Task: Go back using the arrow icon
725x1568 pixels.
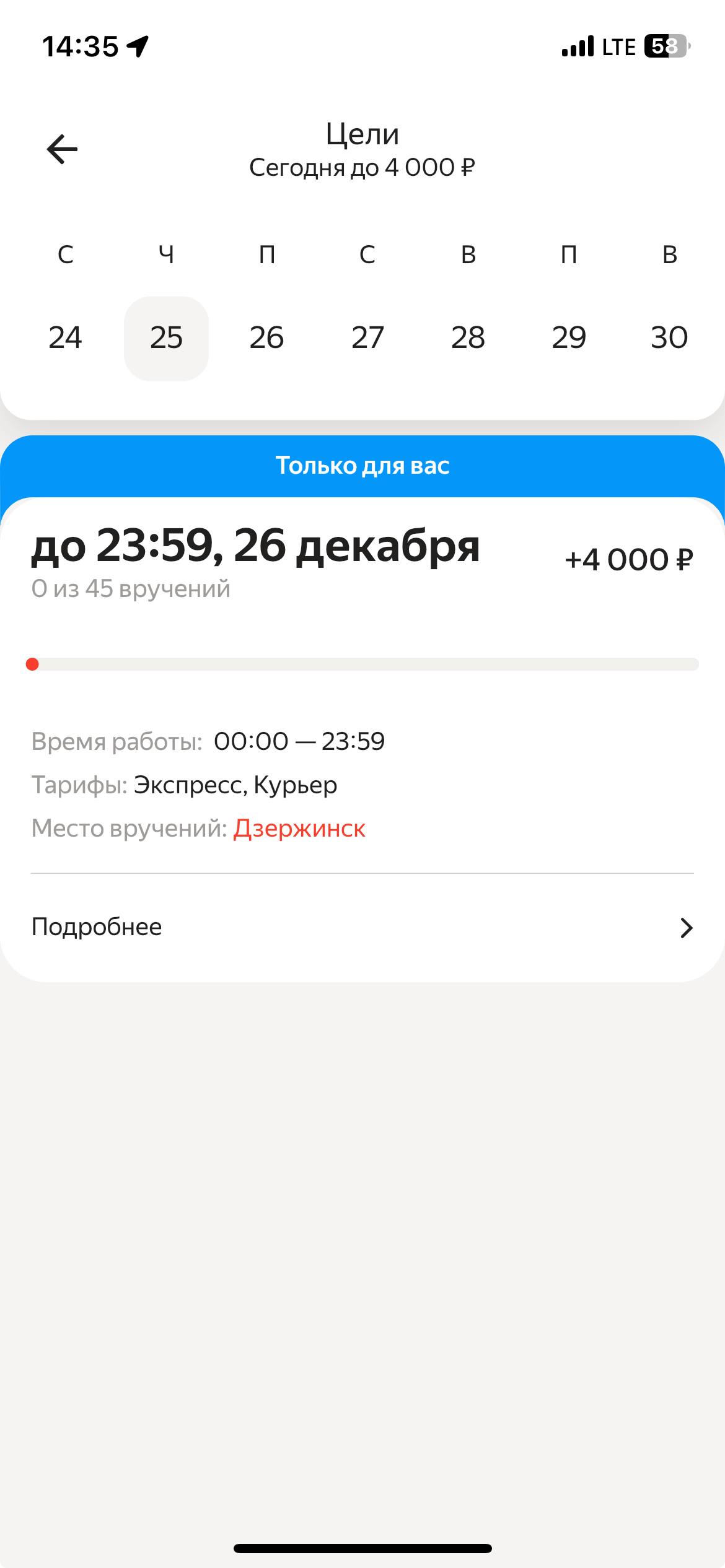Action: pos(62,149)
